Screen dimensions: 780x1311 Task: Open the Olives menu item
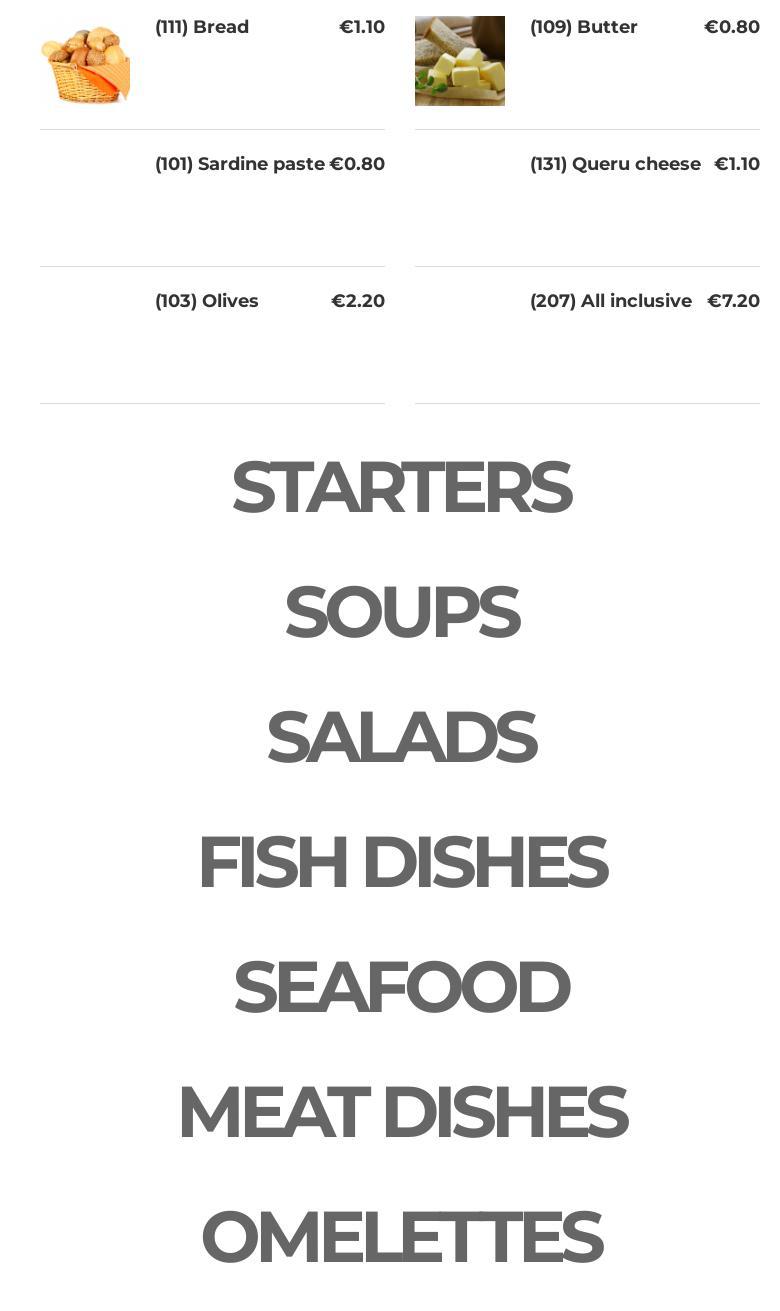click(207, 301)
